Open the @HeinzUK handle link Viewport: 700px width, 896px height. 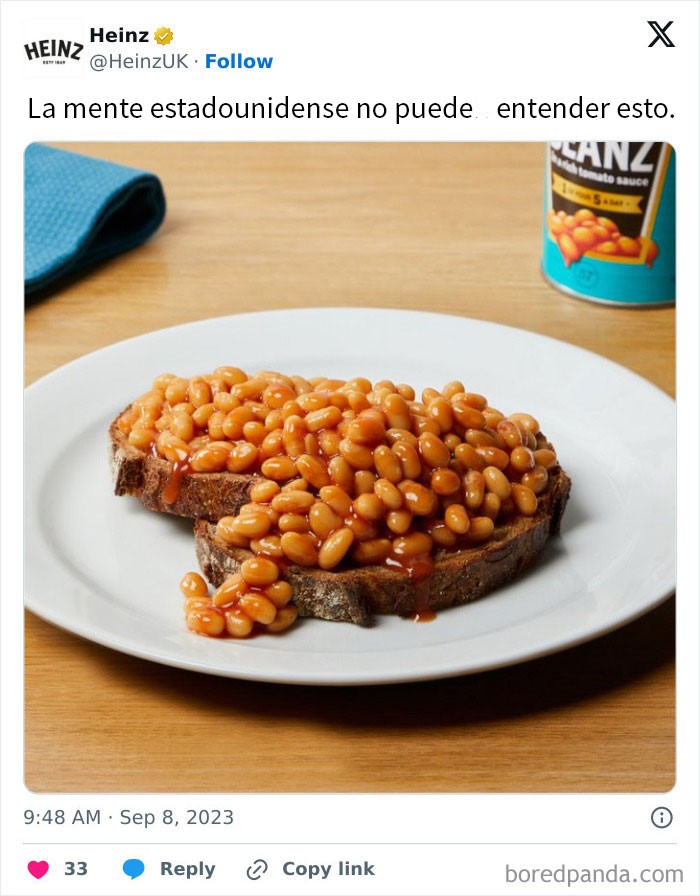pyautogui.click(x=139, y=61)
